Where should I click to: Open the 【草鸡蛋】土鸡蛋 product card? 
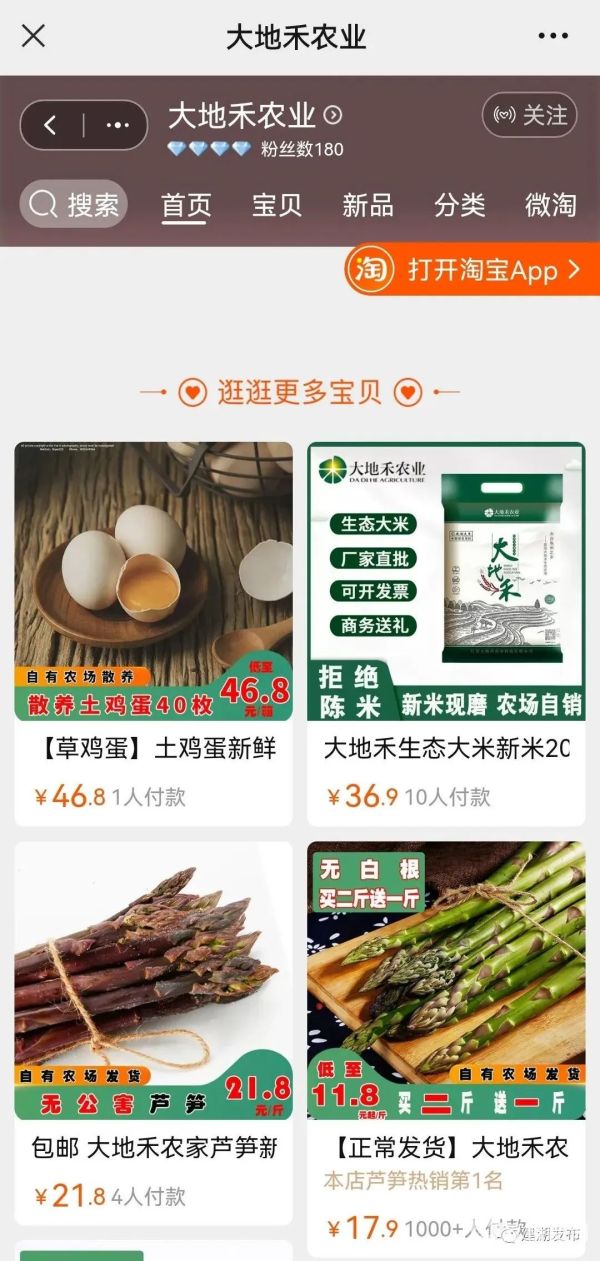click(153, 632)
